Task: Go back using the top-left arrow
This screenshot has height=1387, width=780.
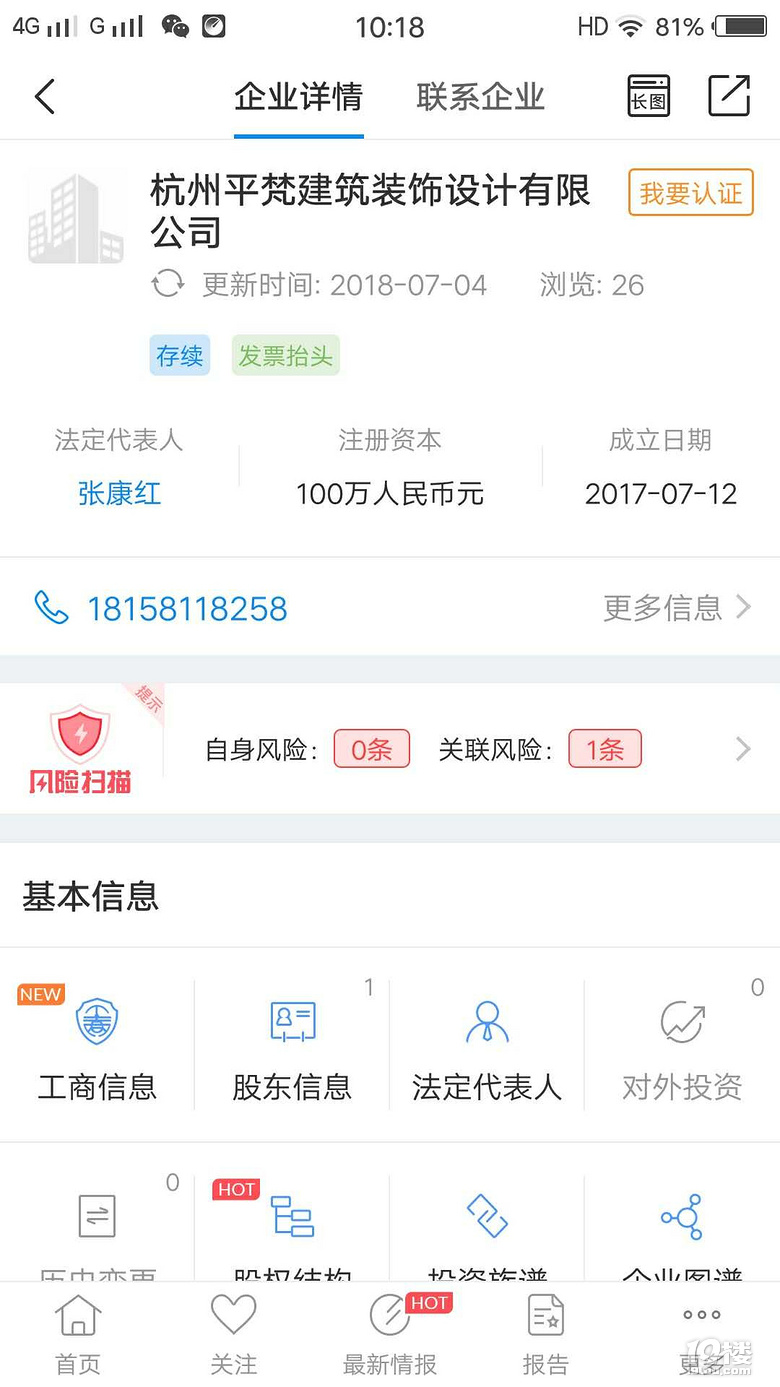Action: pyautogui.click(x=44, y=97)
